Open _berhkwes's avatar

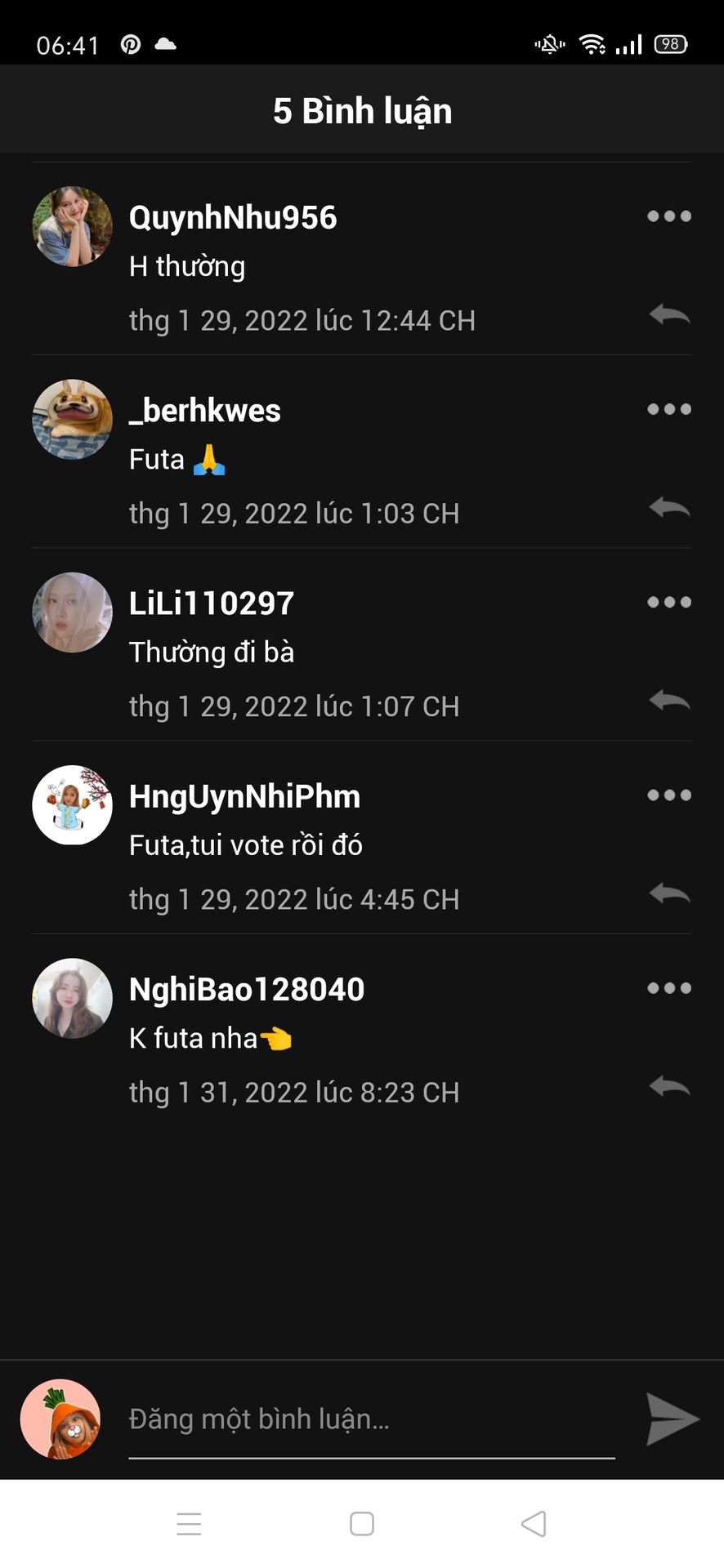click(x=72, y=419)
